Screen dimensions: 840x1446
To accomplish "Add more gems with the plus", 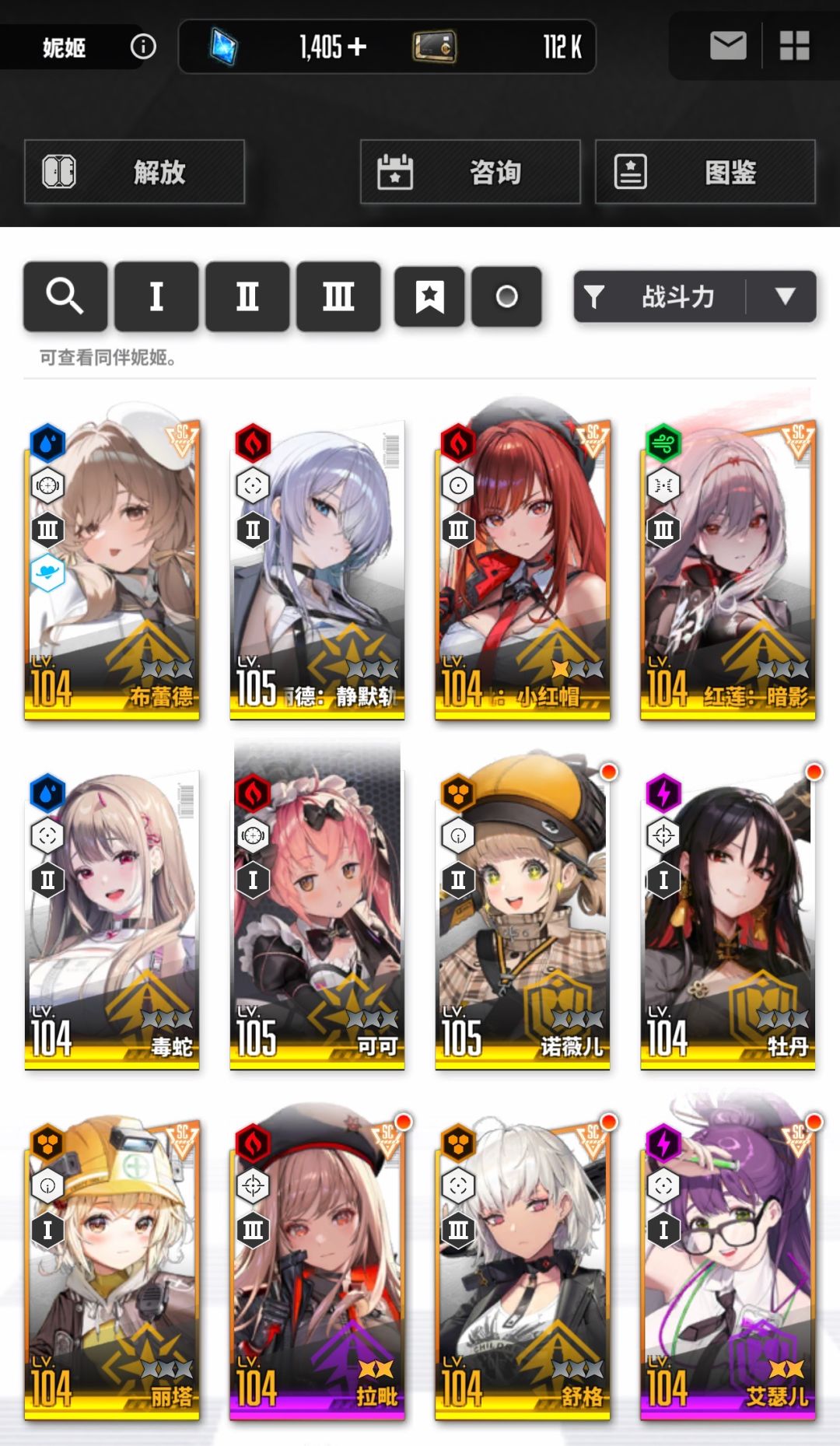I will 357,47.
